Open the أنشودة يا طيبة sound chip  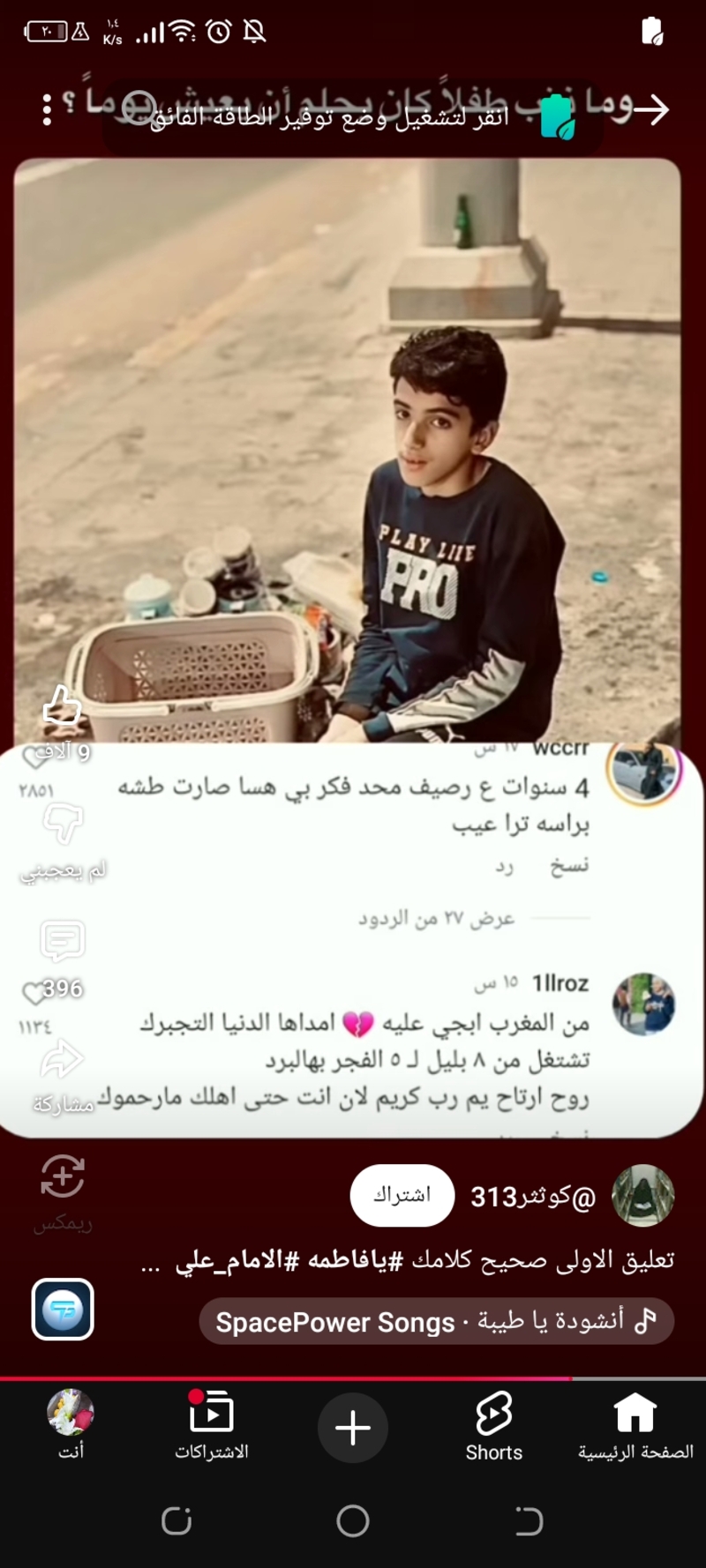tap(436, 1321)
